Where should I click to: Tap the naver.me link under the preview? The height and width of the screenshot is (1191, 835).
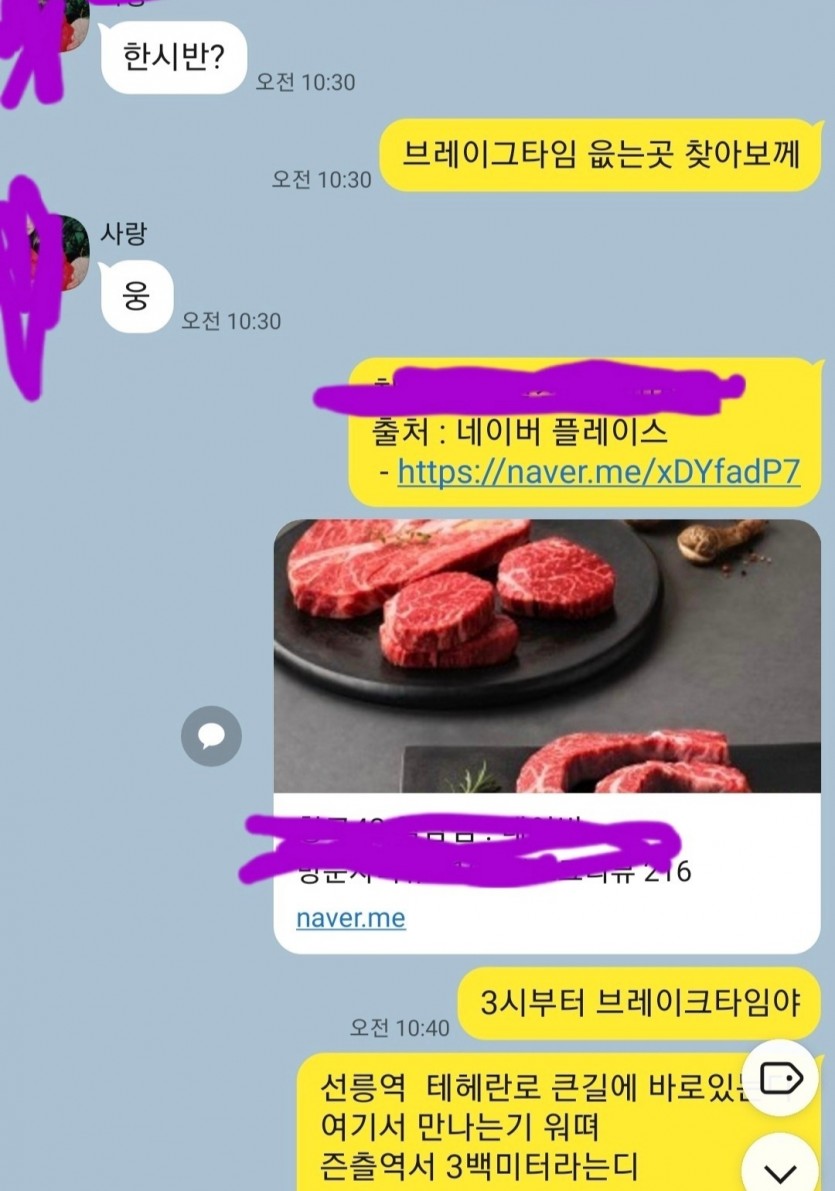pyautogui.click(x=351, y=917)
